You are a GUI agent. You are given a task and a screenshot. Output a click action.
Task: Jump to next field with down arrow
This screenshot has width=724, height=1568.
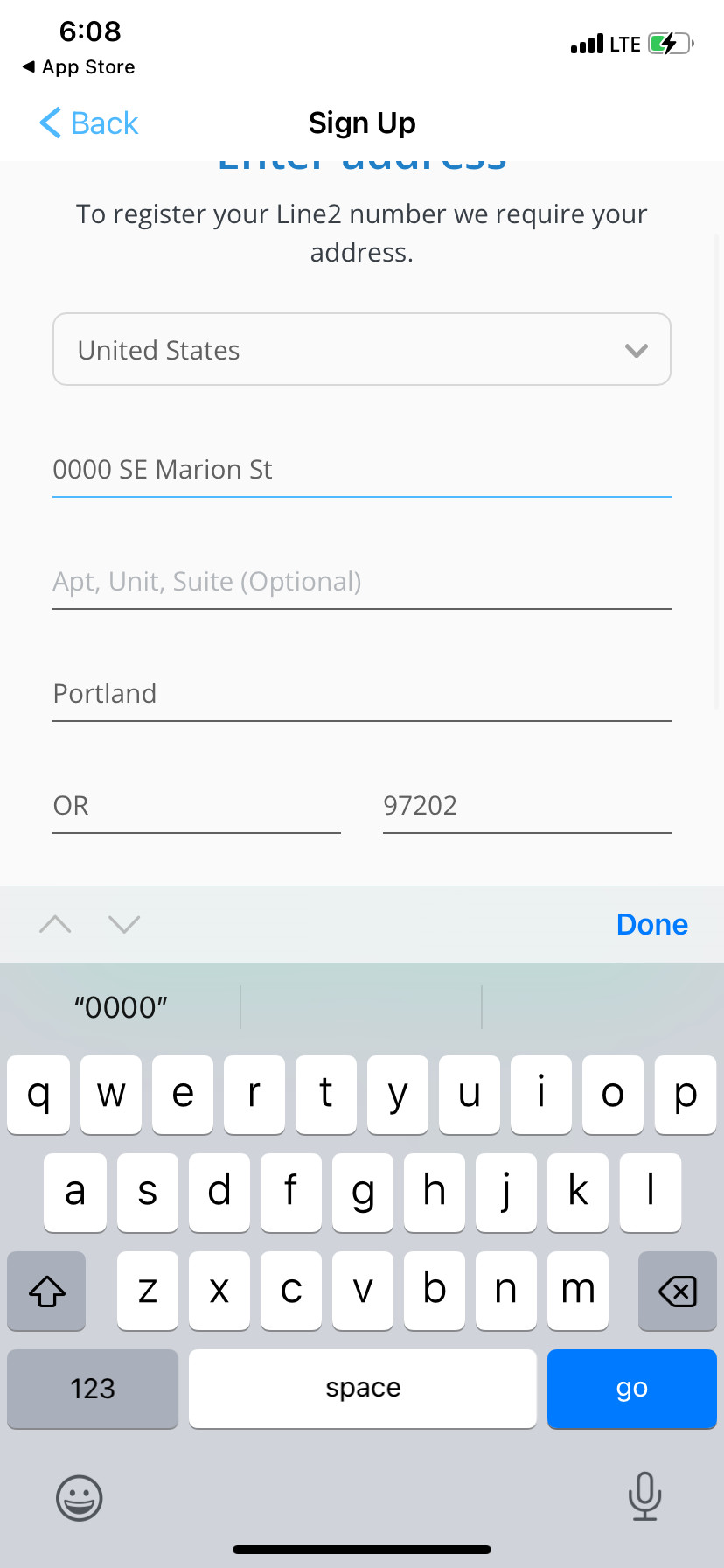(x=124, y=924)
